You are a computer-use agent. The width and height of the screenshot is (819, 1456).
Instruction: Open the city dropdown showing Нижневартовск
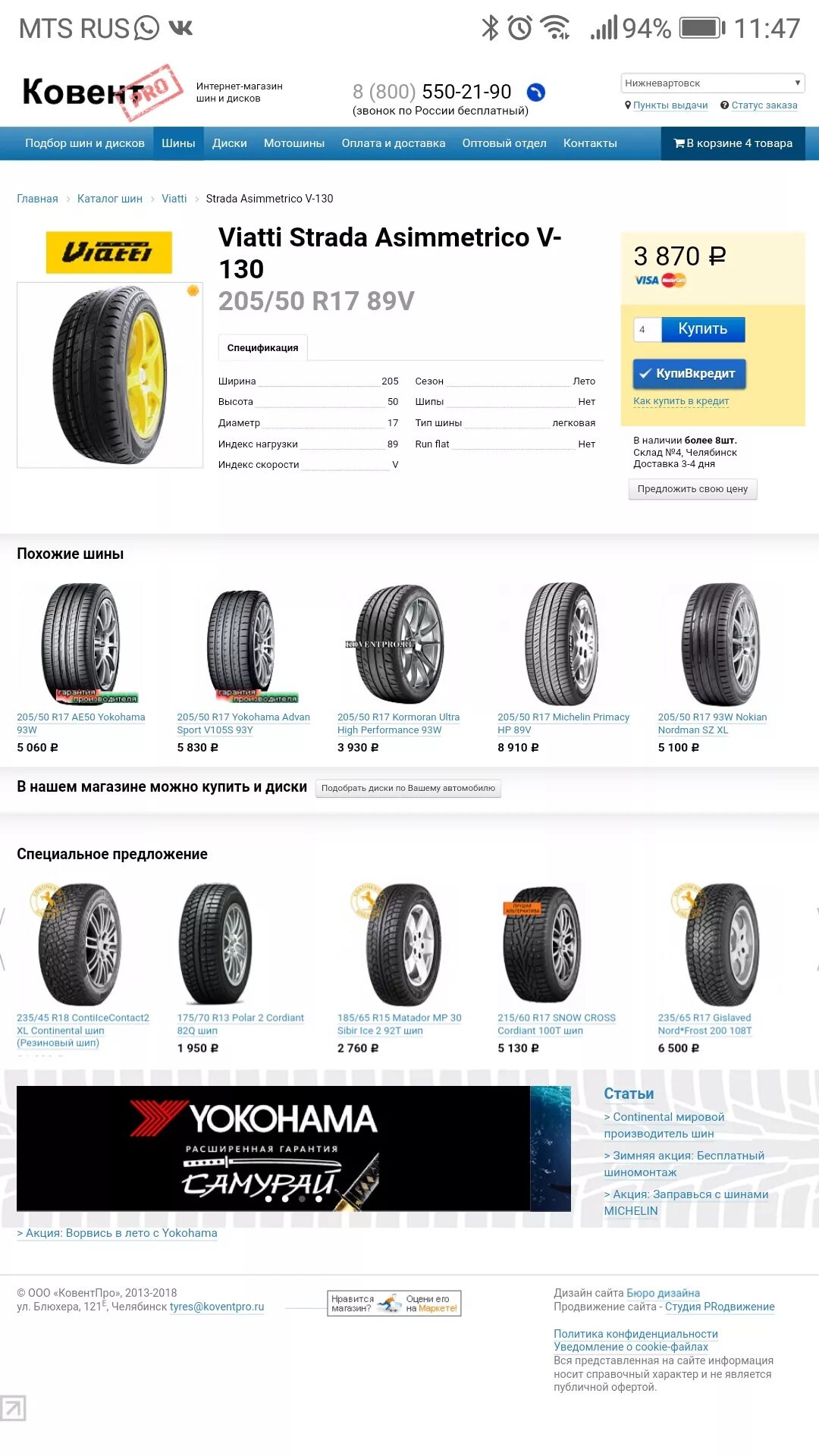[711, 83]
